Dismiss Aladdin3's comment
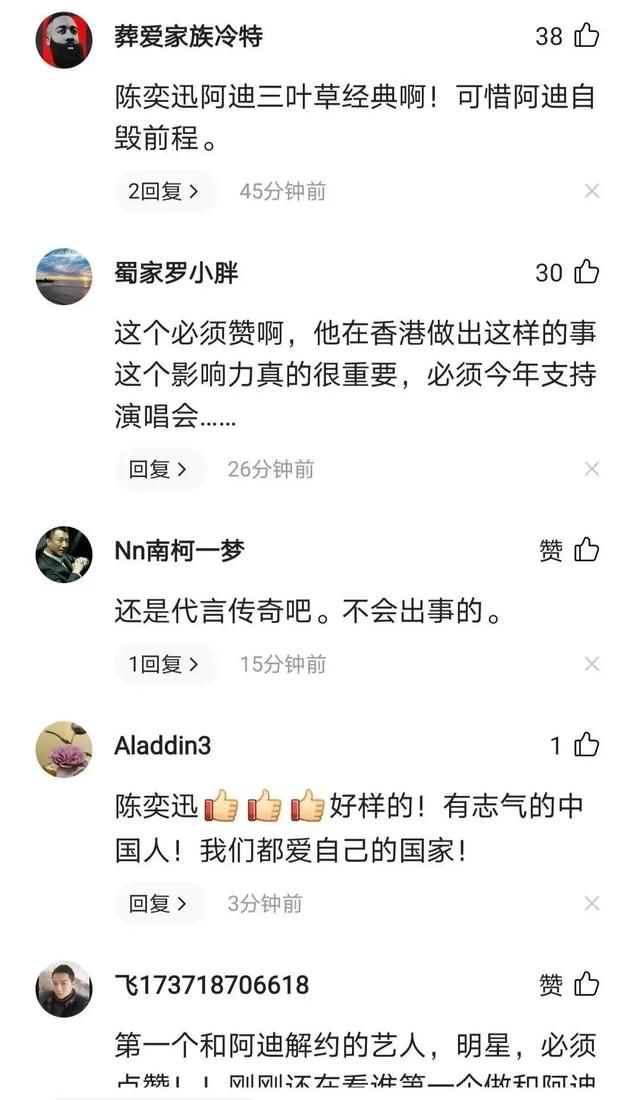The width and height of the screenshot is (640, 1100). click(x=592, y=904)
